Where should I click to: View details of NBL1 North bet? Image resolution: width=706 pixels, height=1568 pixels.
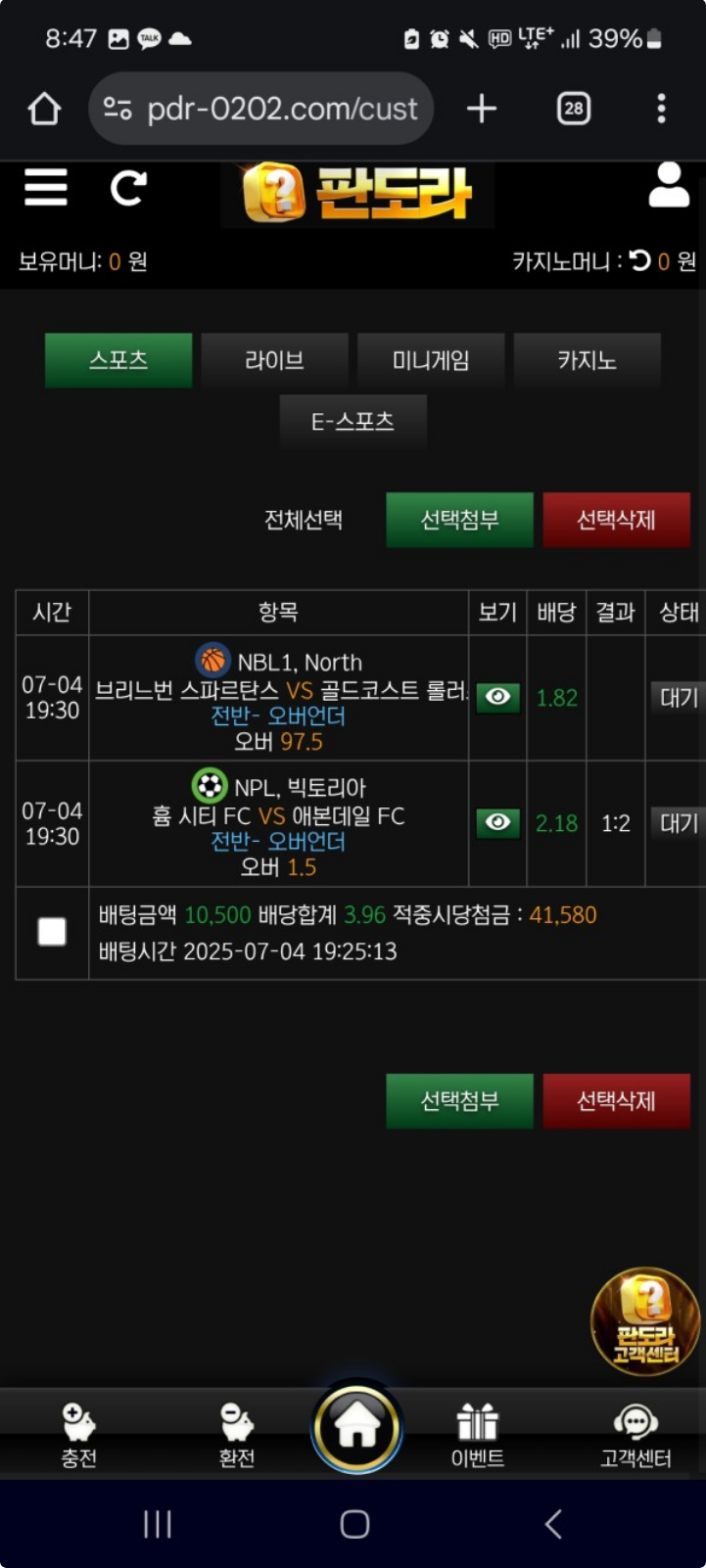point(497,698)
